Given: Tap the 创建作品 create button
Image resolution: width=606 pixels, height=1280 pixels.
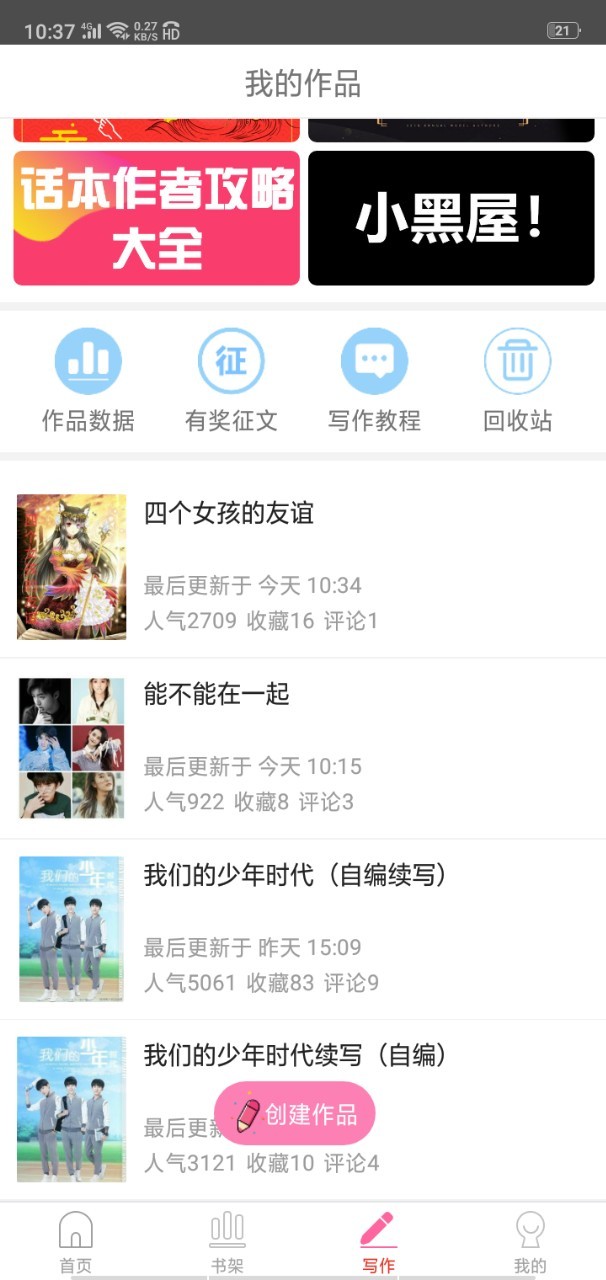Looking at the screenshot, I should click(295, 1113).
